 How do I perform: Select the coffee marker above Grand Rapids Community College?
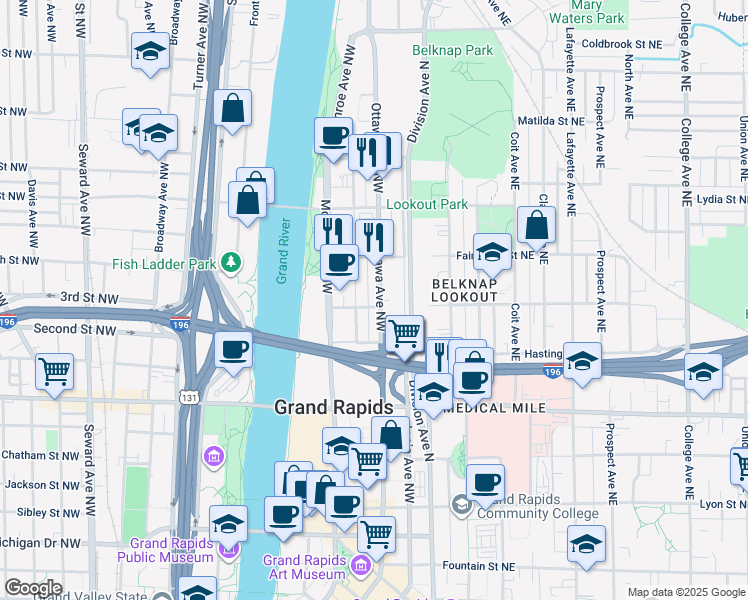486,482
